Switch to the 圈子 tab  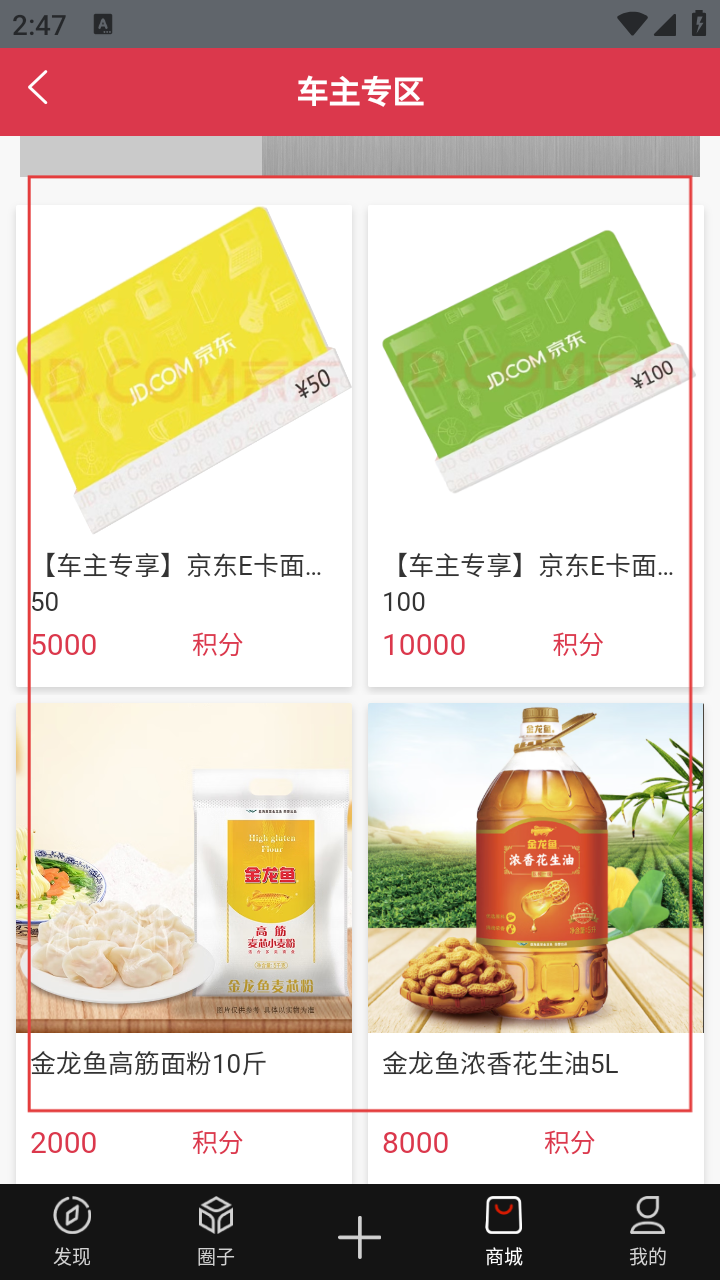216,1231
